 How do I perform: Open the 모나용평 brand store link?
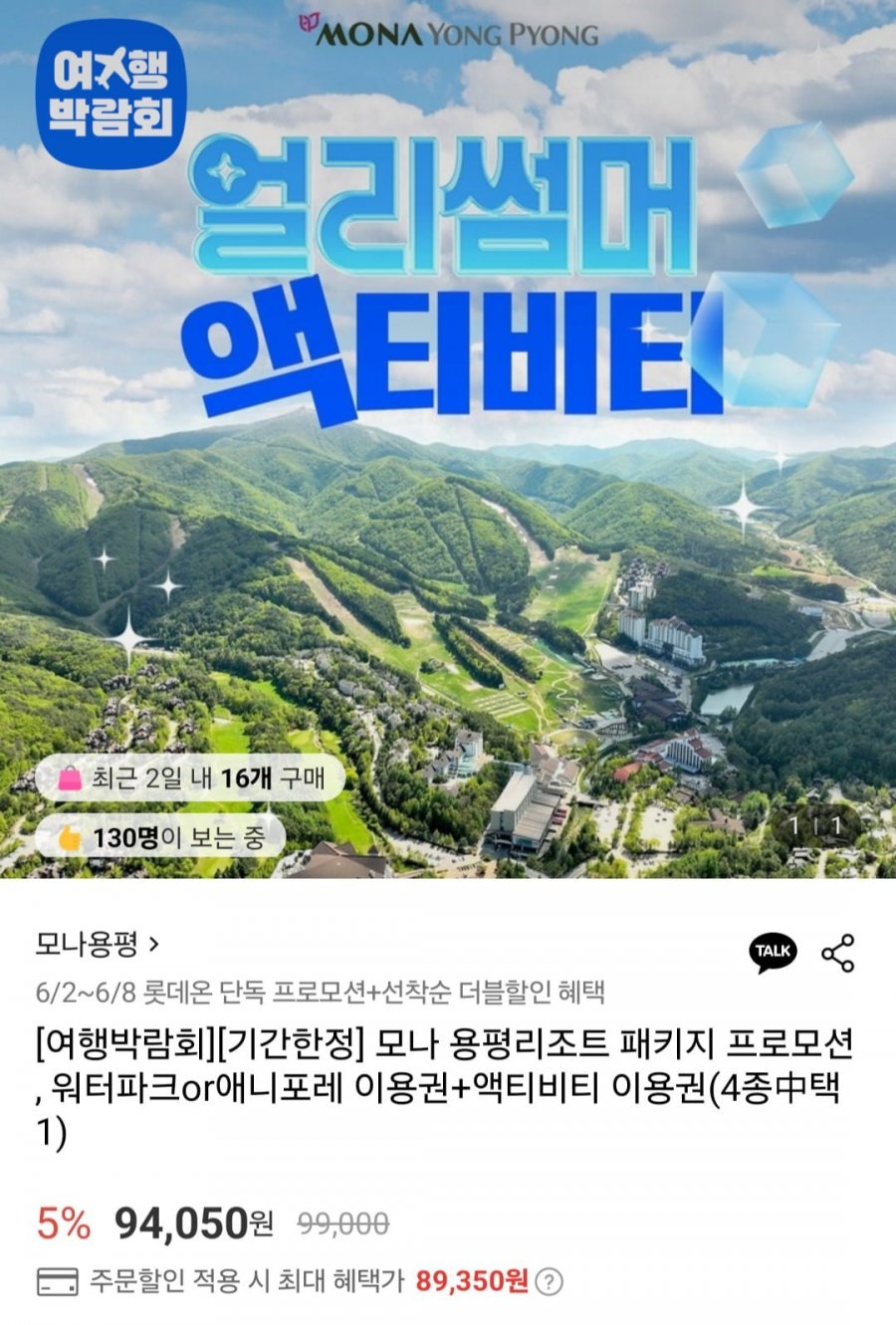(x=97, y=943)
